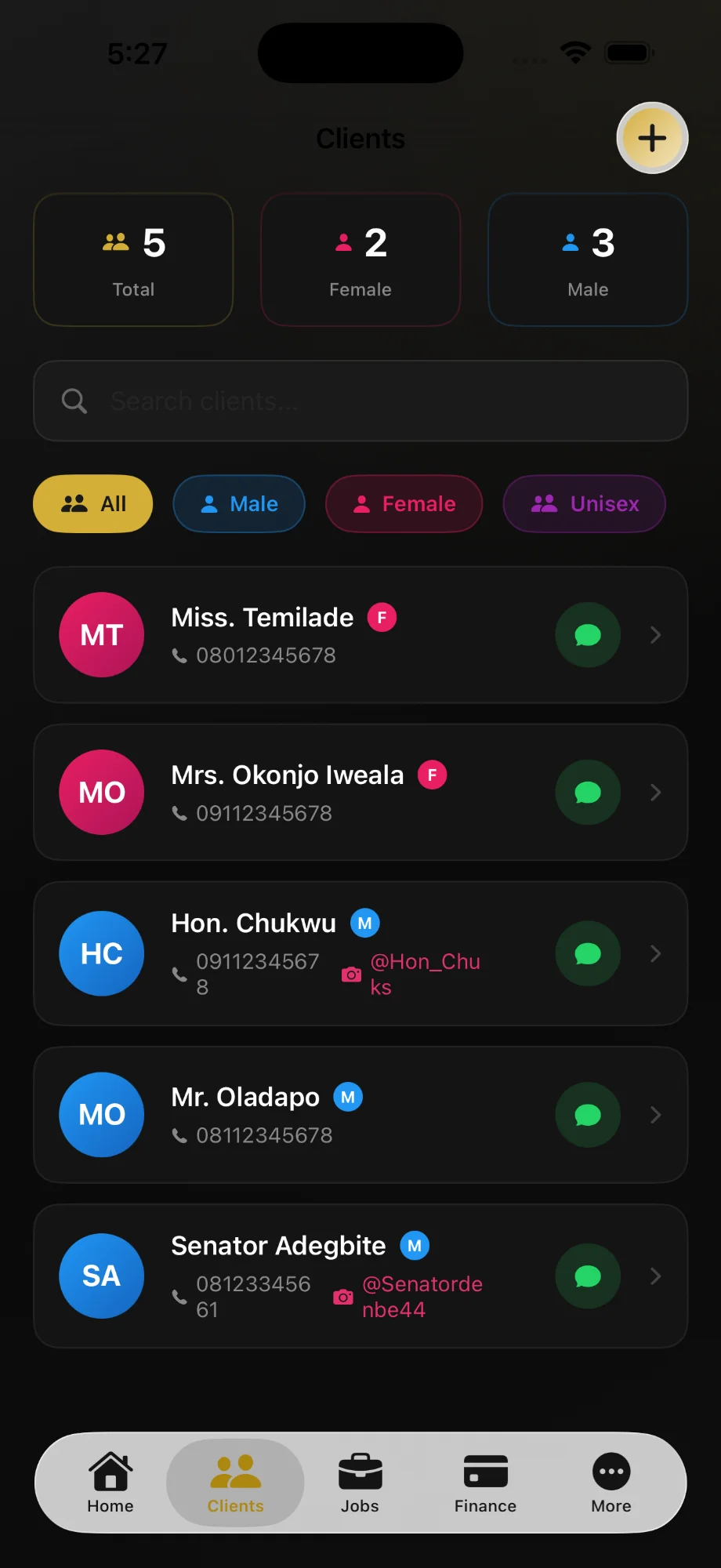Expand details for Mrs. Okonjo Iweala
Image resolution: width=721 pixels, height=1568 pixels.
pyautogui.click(x=656, y=793)
